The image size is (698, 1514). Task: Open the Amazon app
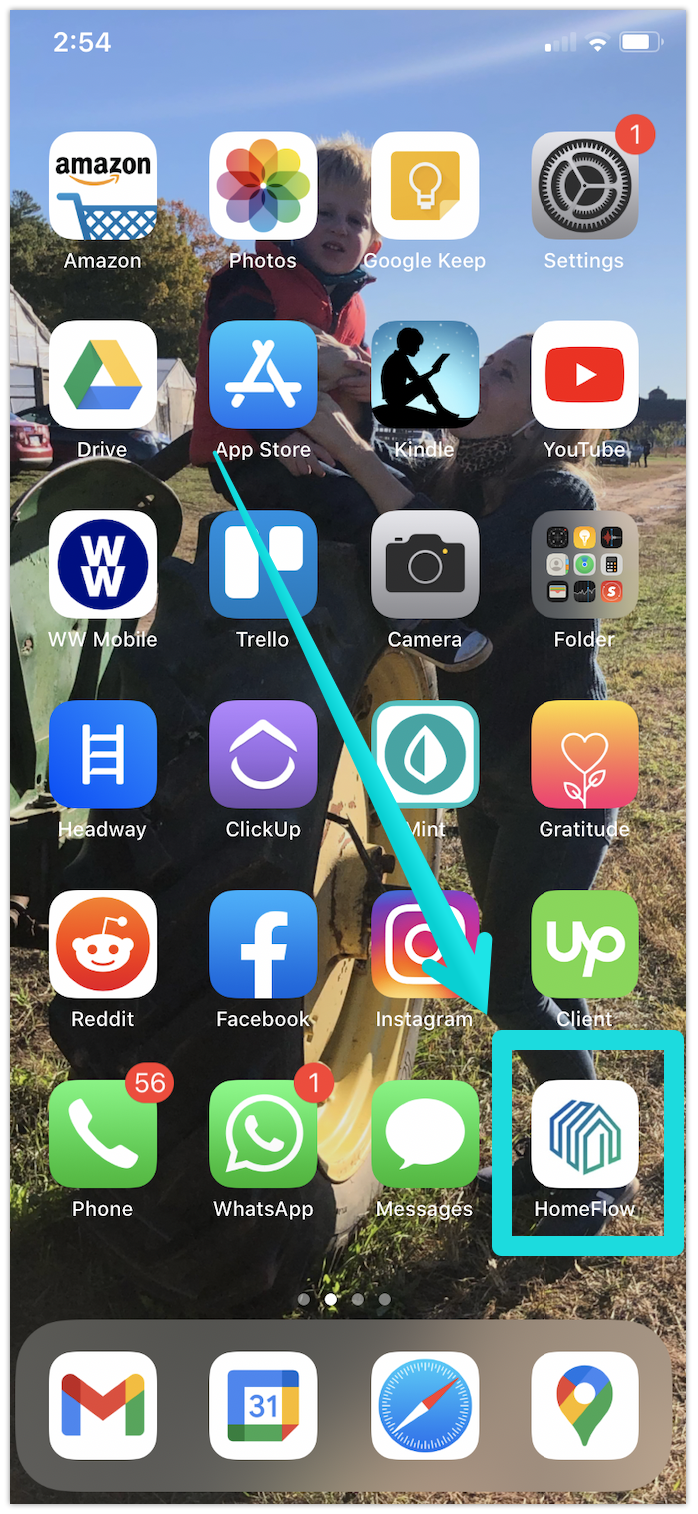tap(103, 186)
